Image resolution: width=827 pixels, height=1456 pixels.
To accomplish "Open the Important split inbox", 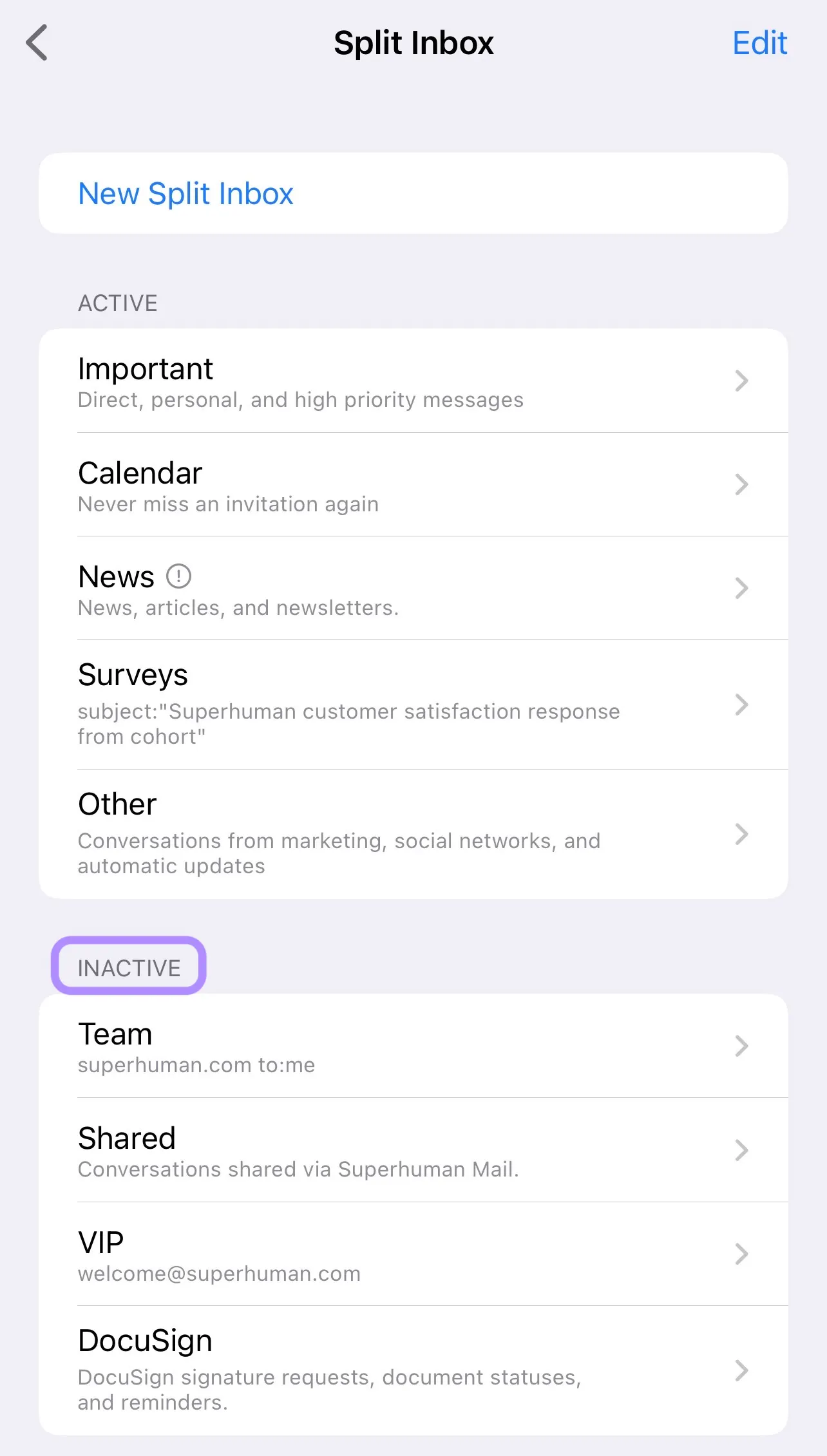I will click(412, 381).
